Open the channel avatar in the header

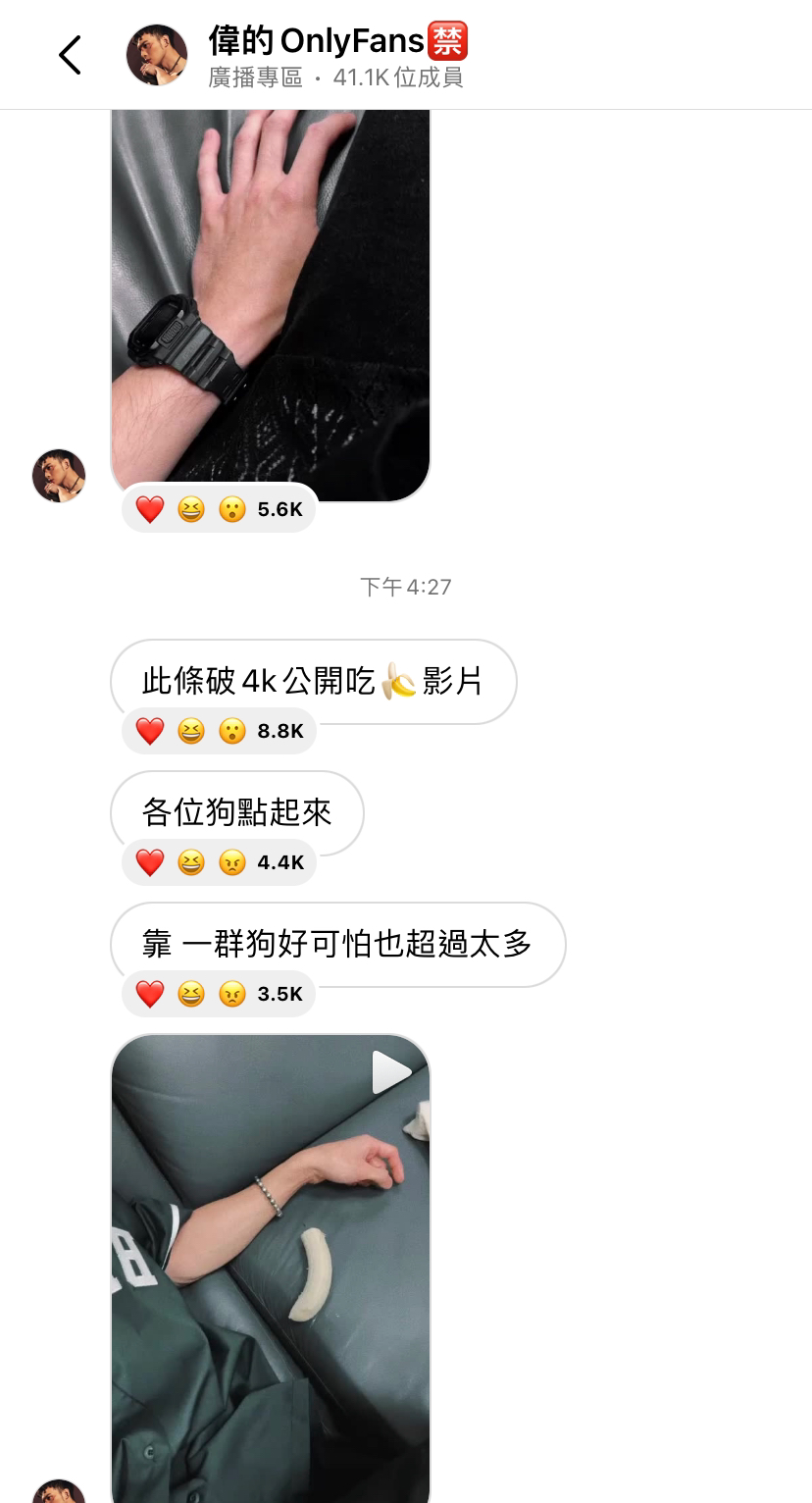click(157, 54)
